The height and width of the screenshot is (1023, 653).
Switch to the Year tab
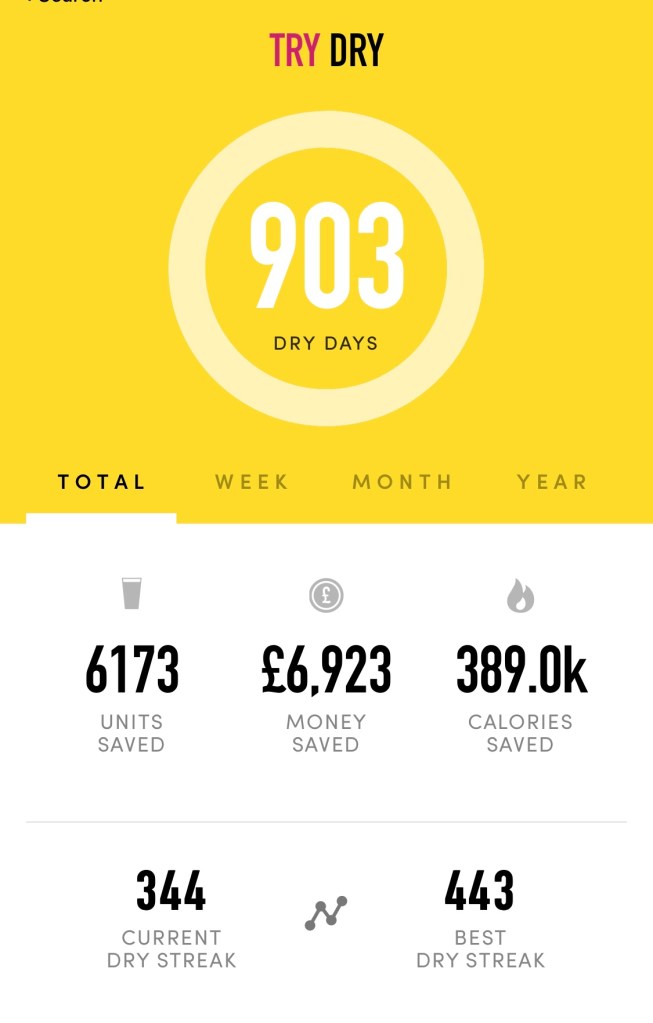(552, 482)
